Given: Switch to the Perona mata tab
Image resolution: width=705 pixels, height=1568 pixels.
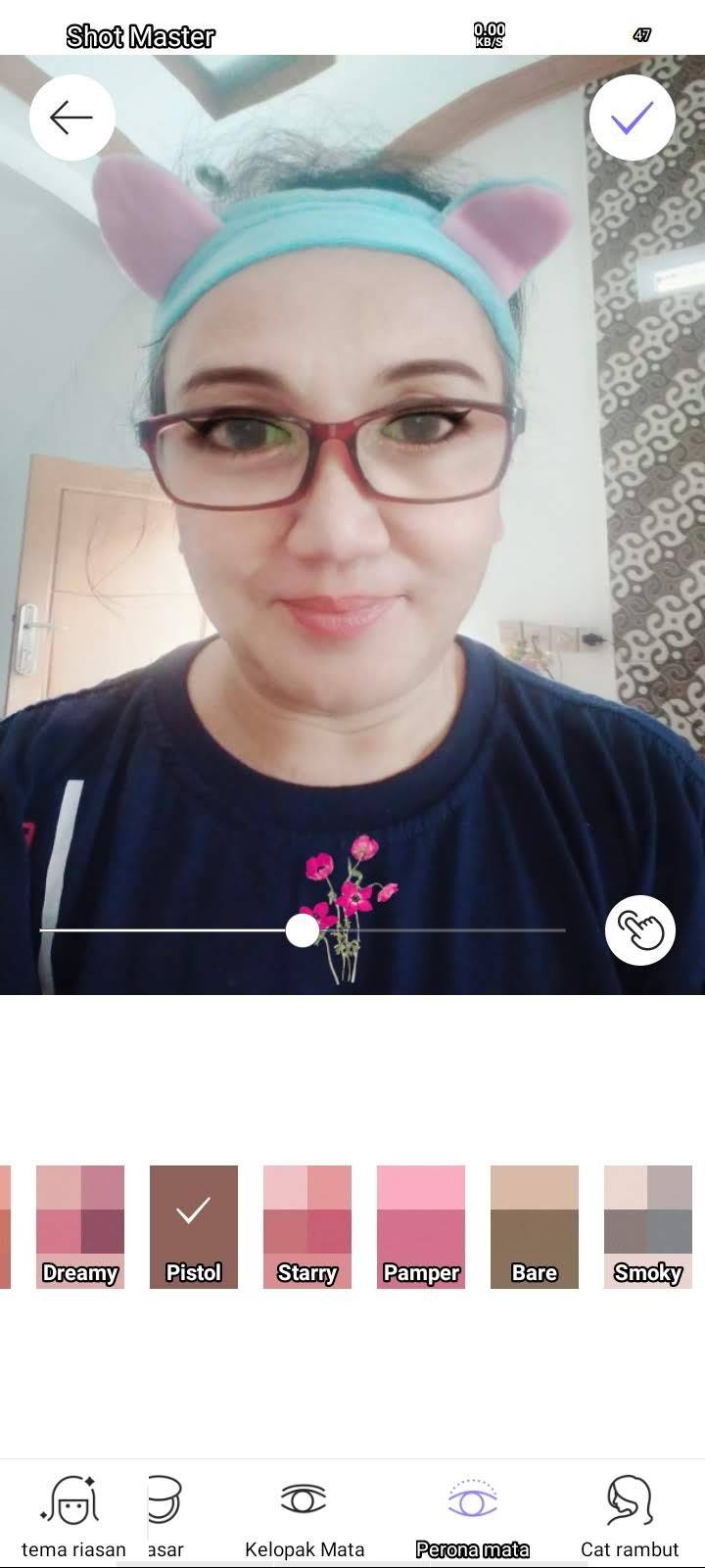Looking at the screenshot, I should pyautogui.click(x=473, y=1516).
